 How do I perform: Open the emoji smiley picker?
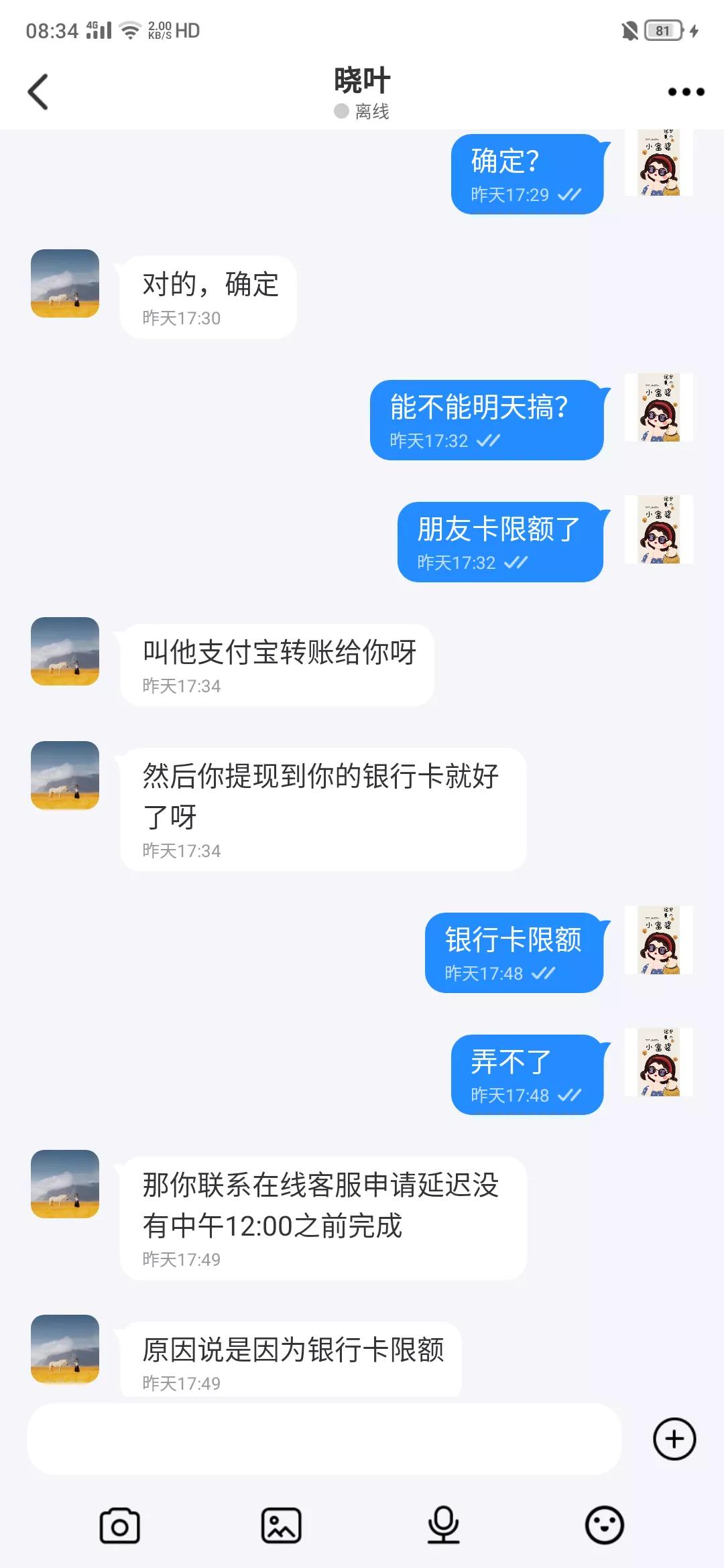pos(604,1524)
